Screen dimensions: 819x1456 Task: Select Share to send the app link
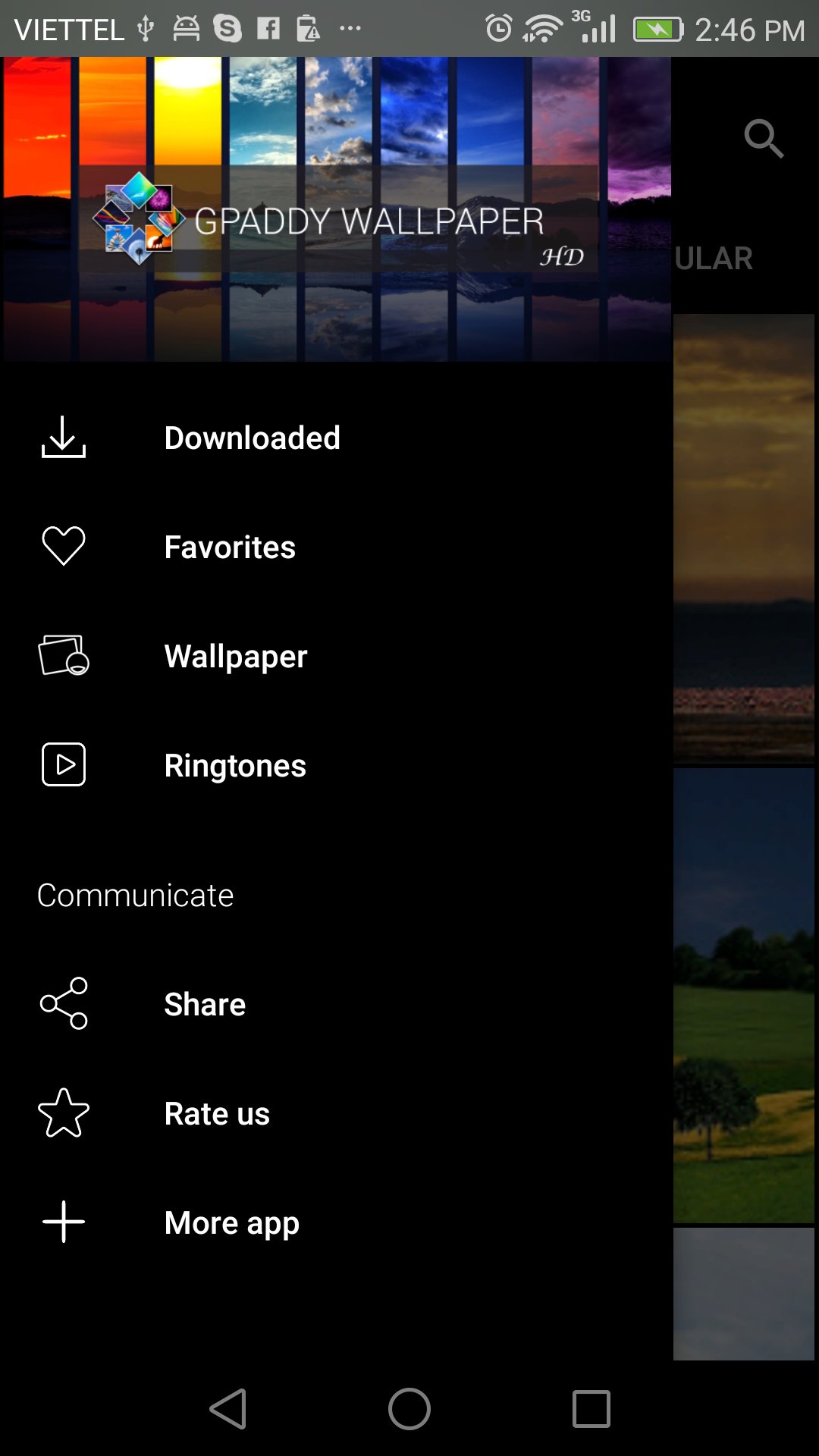pyautogui.click(x=205, y=1005)
